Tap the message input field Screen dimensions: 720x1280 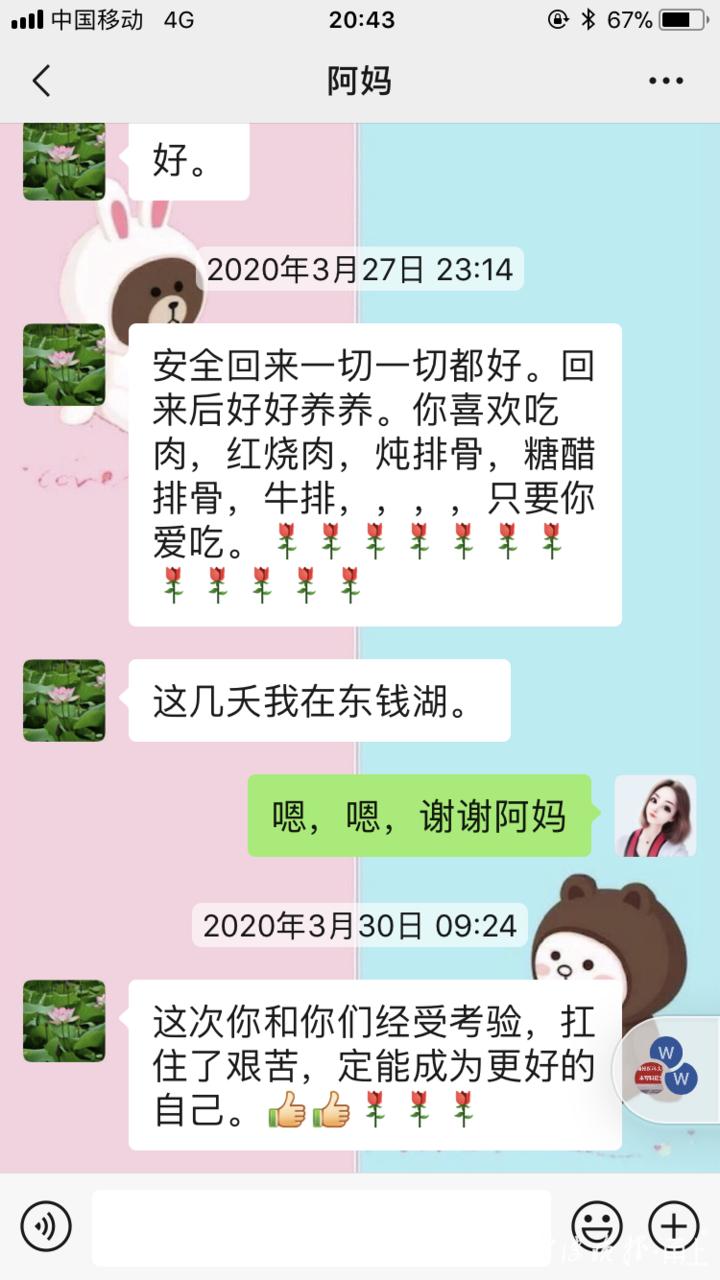[320, 1226]
